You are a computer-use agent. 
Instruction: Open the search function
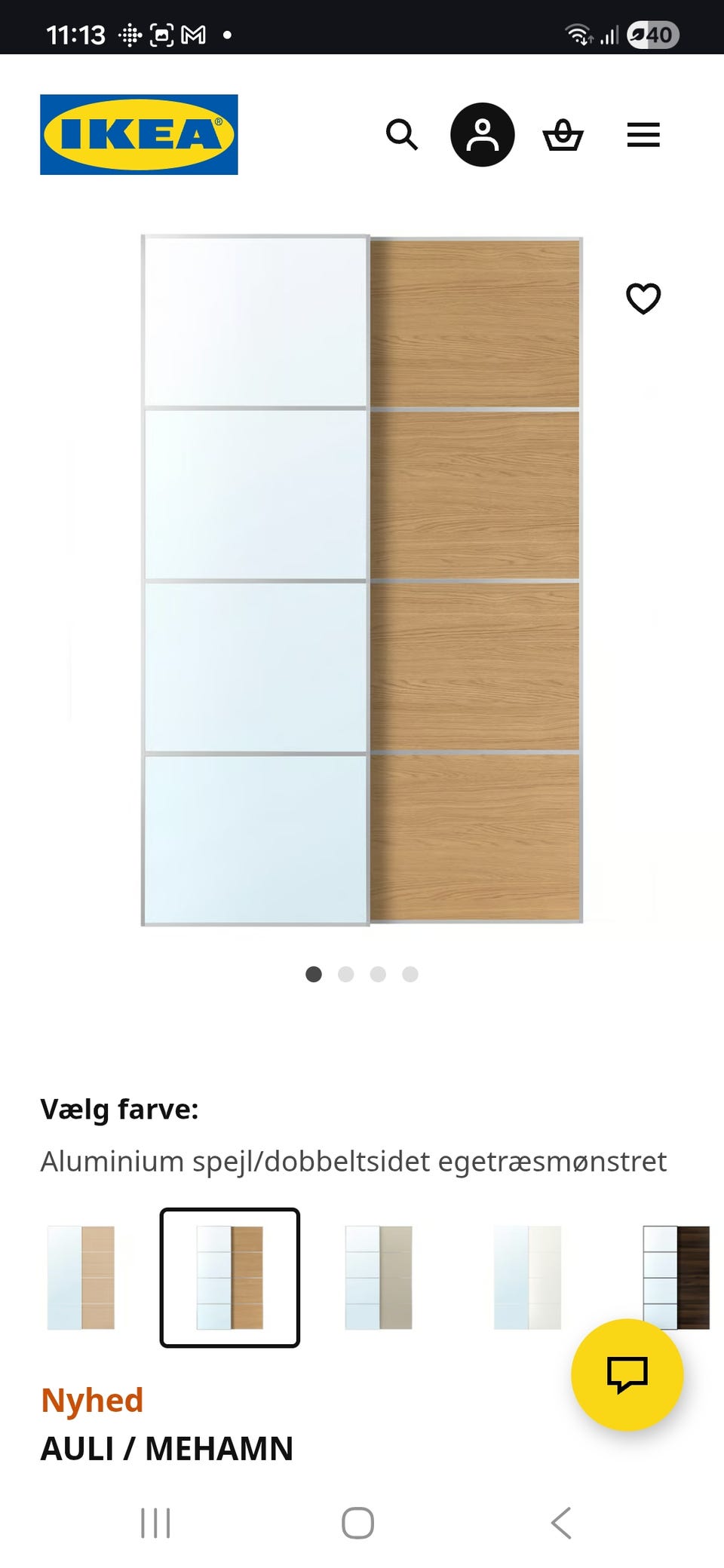(402, 135)
